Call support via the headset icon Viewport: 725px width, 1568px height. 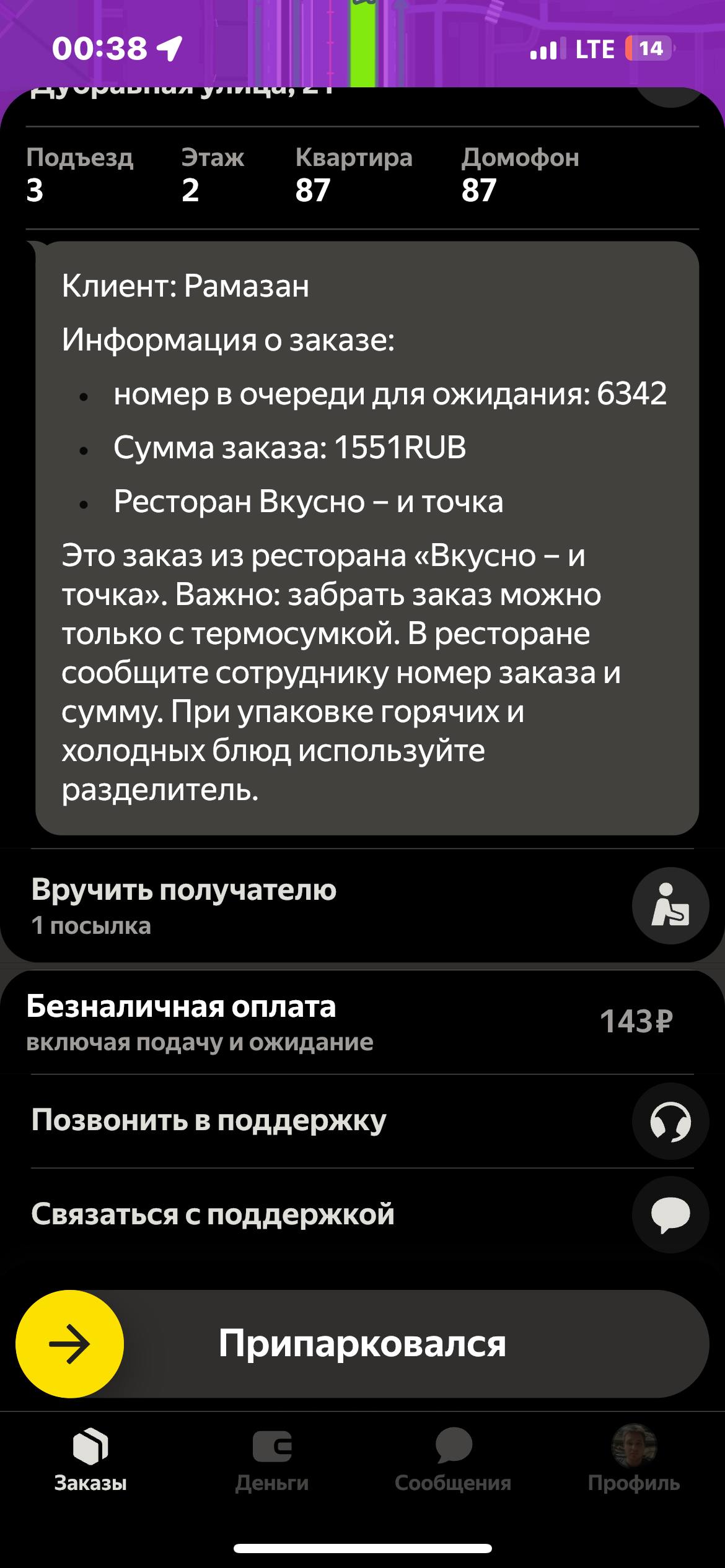pyautogui.click(x=670, y=1122)
